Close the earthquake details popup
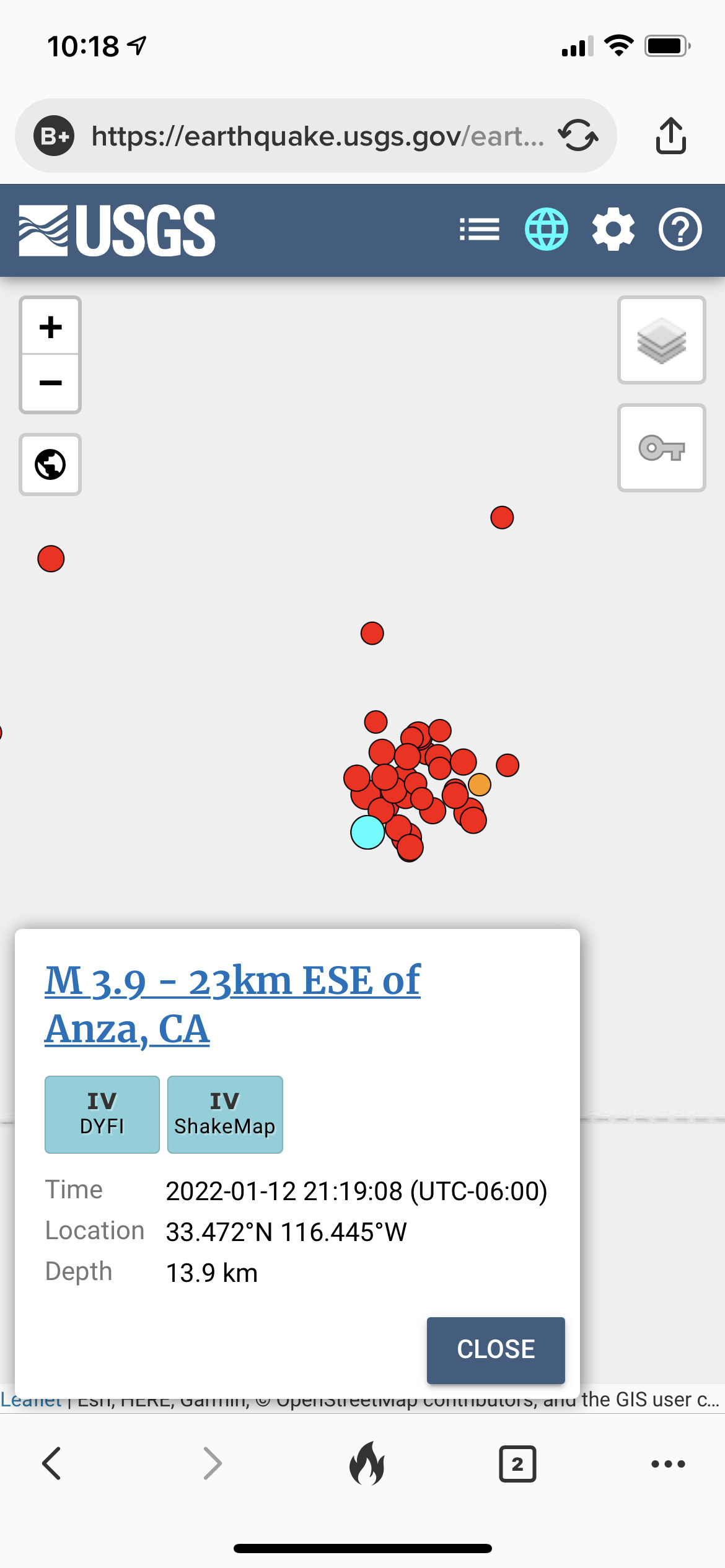The image size is (725, 1568). tap(496, 1350)
